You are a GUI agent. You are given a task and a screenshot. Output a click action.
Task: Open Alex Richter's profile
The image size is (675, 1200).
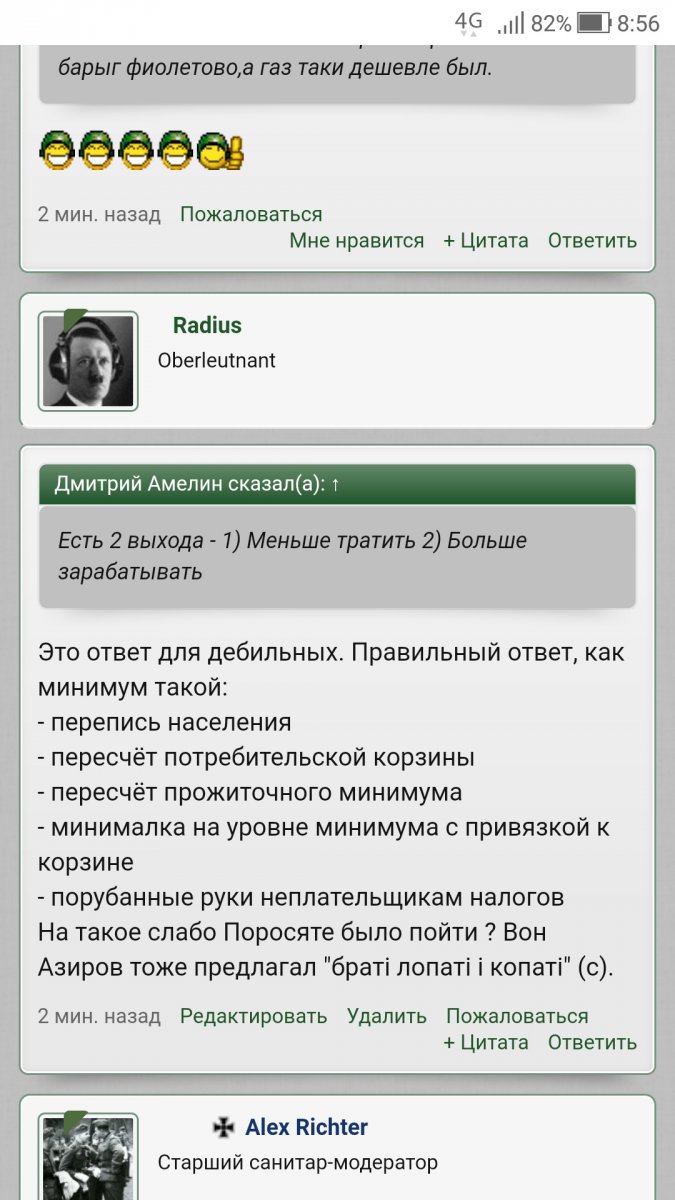(x=306, y=1128)
